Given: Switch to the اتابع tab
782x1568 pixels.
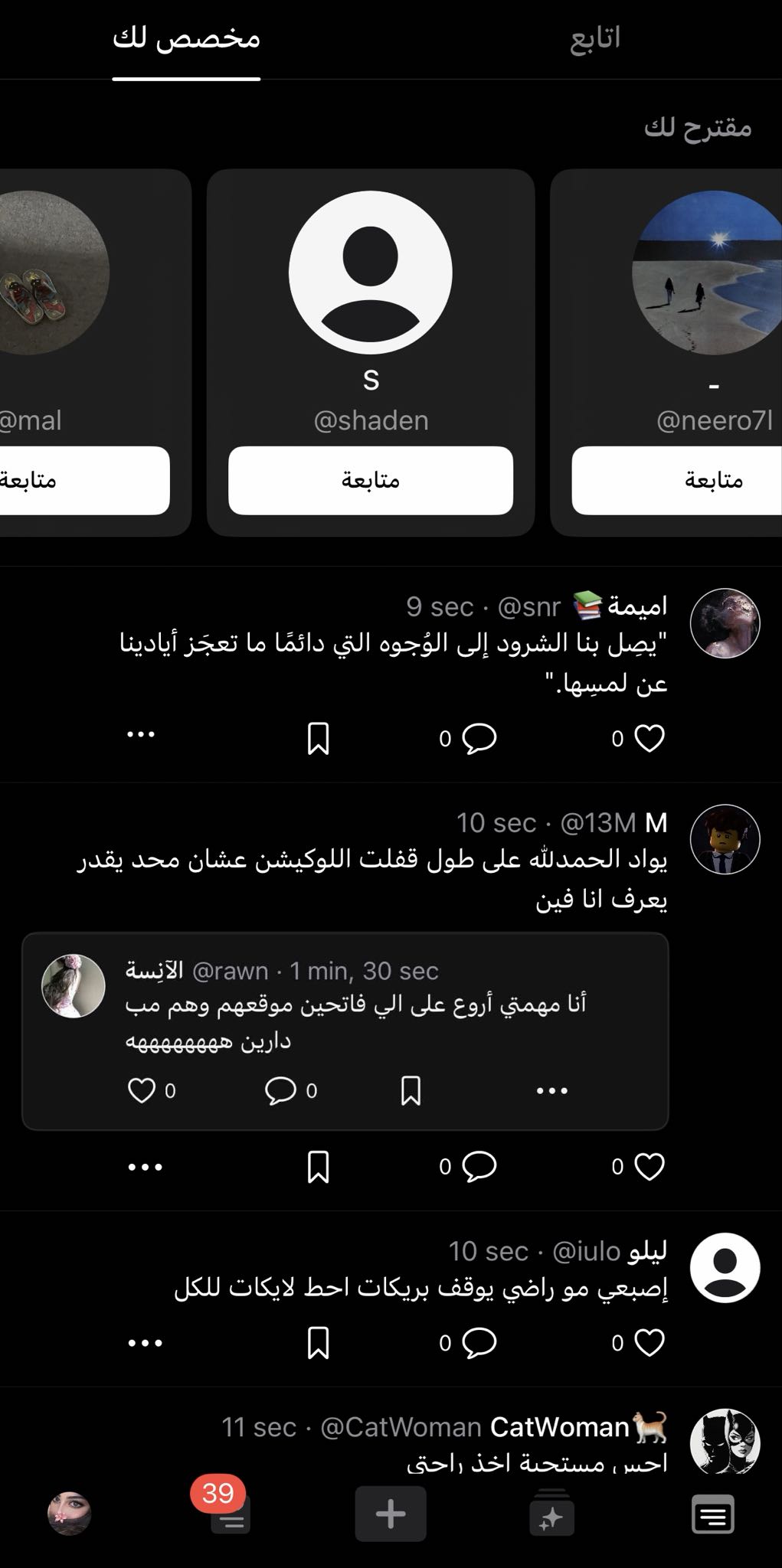Looking at the screenshot, I should [x=594, y=38].
